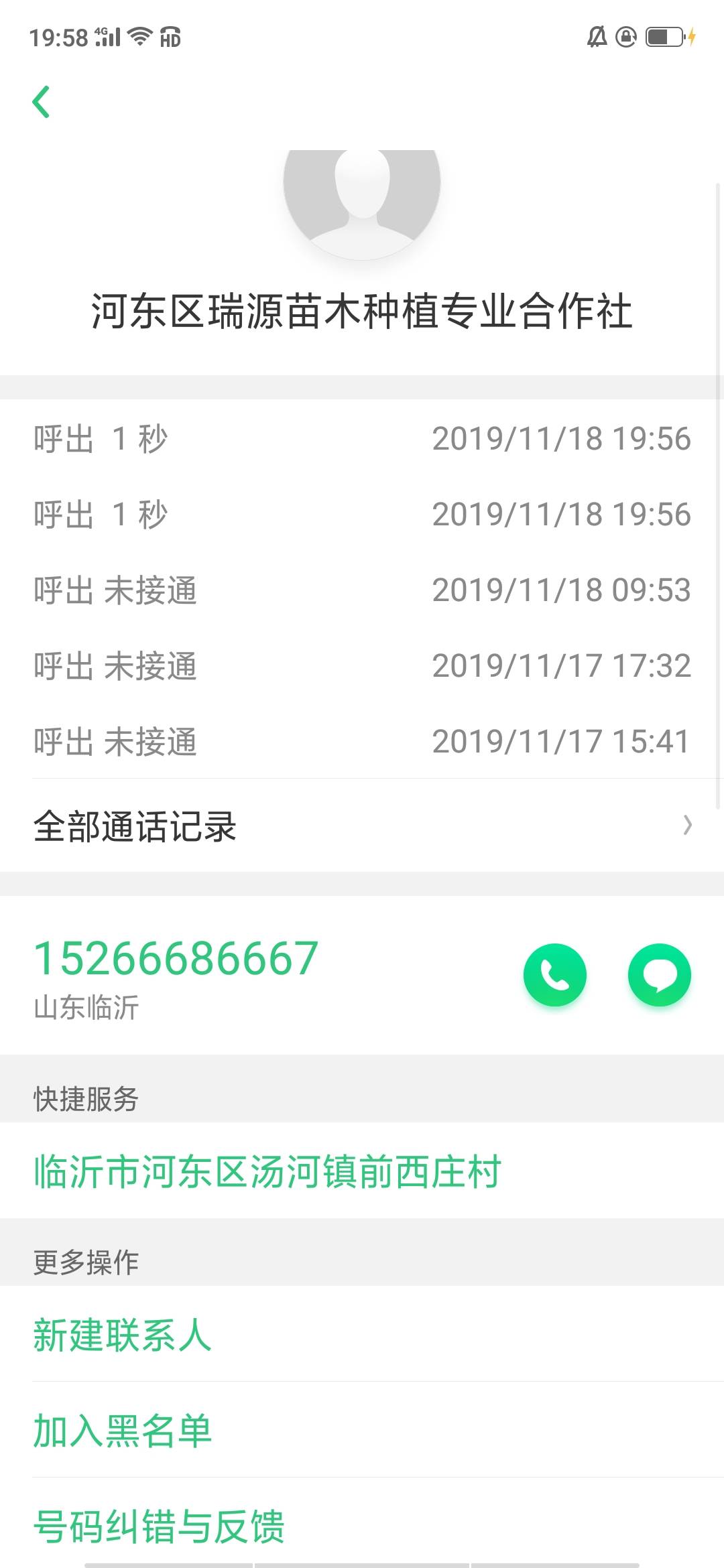
Task: Open address 临沂市河东区汤河镇前西庄村
Action: point(268,1172)
